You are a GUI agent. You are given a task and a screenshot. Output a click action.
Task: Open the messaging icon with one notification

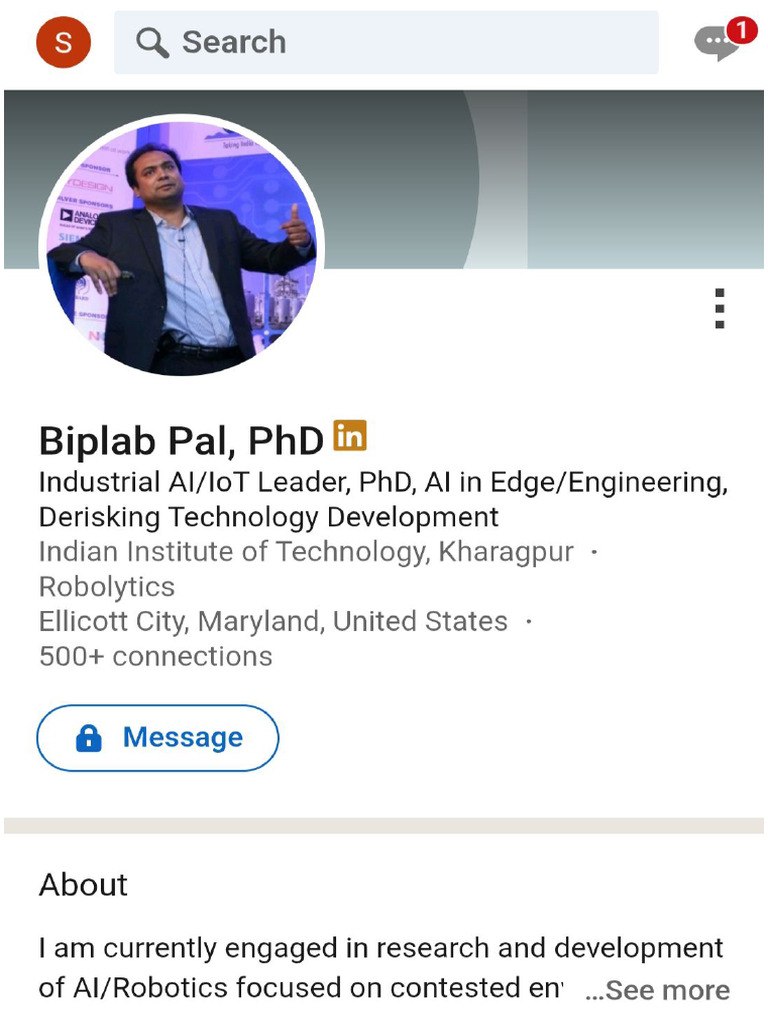tap(720, 42)
